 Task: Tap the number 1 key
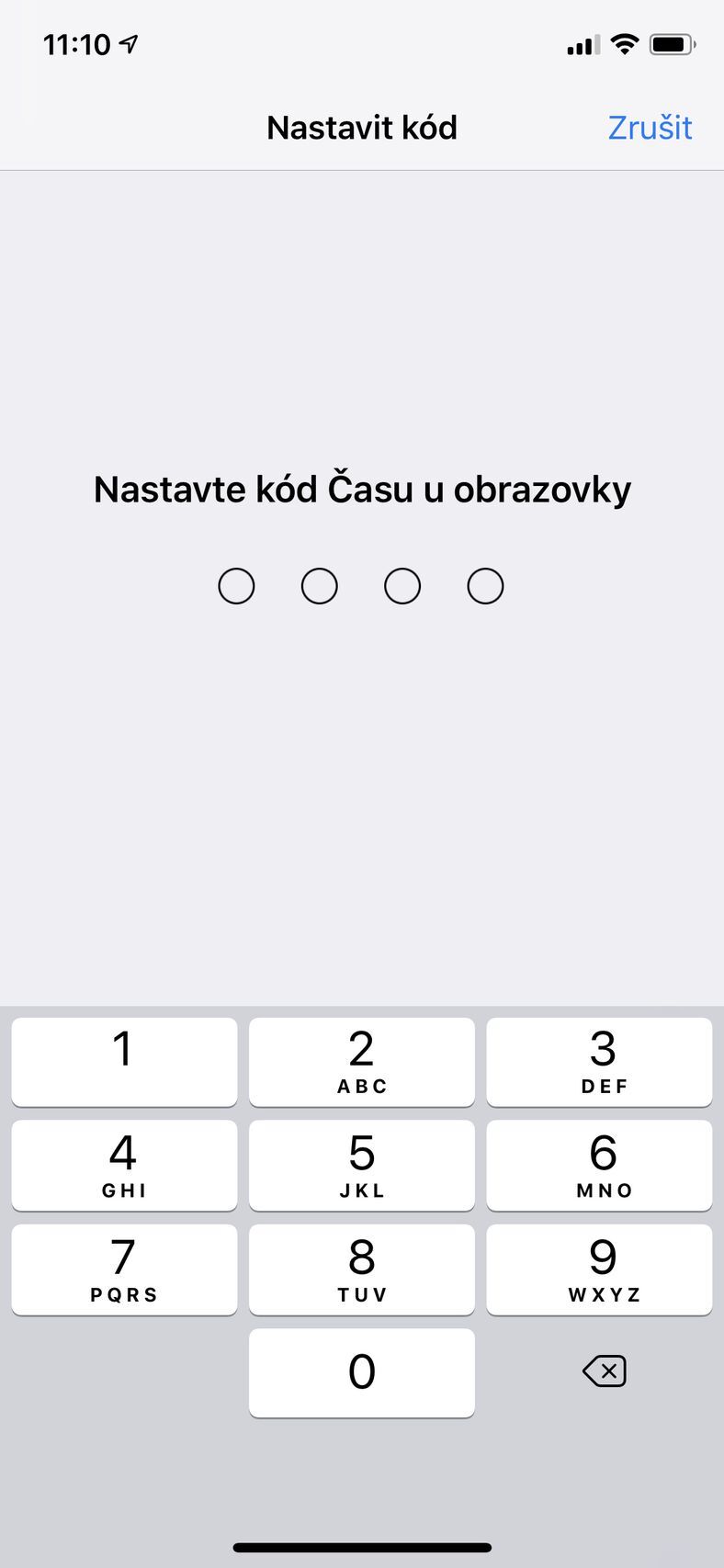pyautogui.click(x=124, y=1061)
